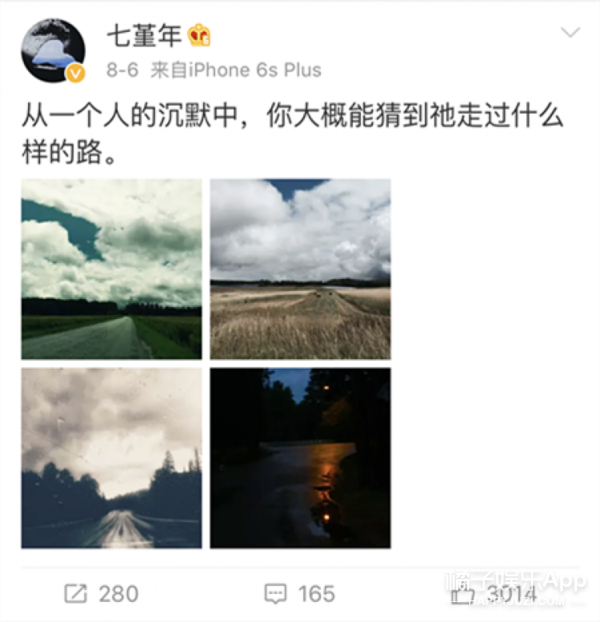The width and height of the screenshot is (600, 622).
Task: Open the username 七堇年
Action: tap(145, 36)
